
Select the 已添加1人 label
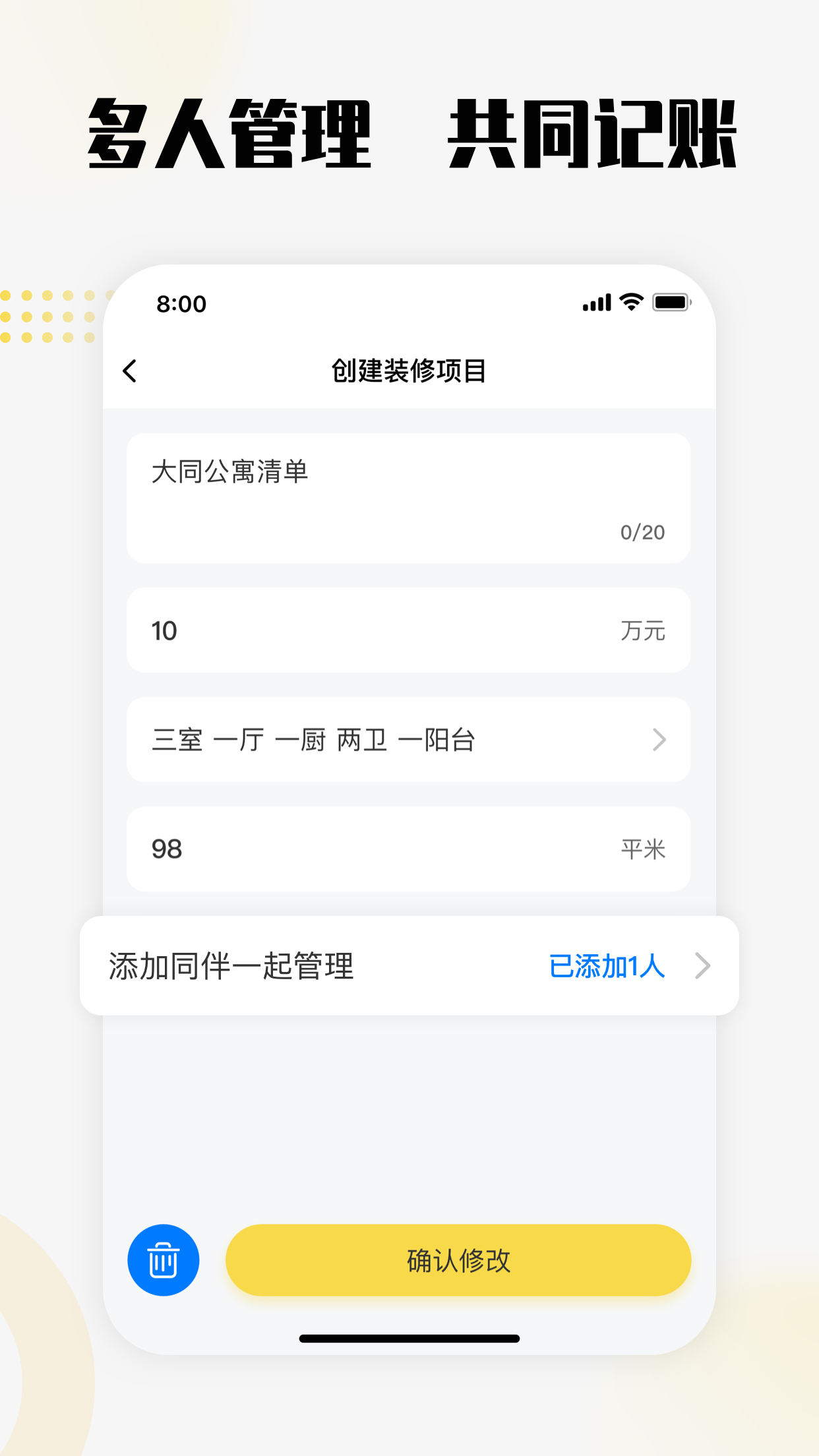607,967
